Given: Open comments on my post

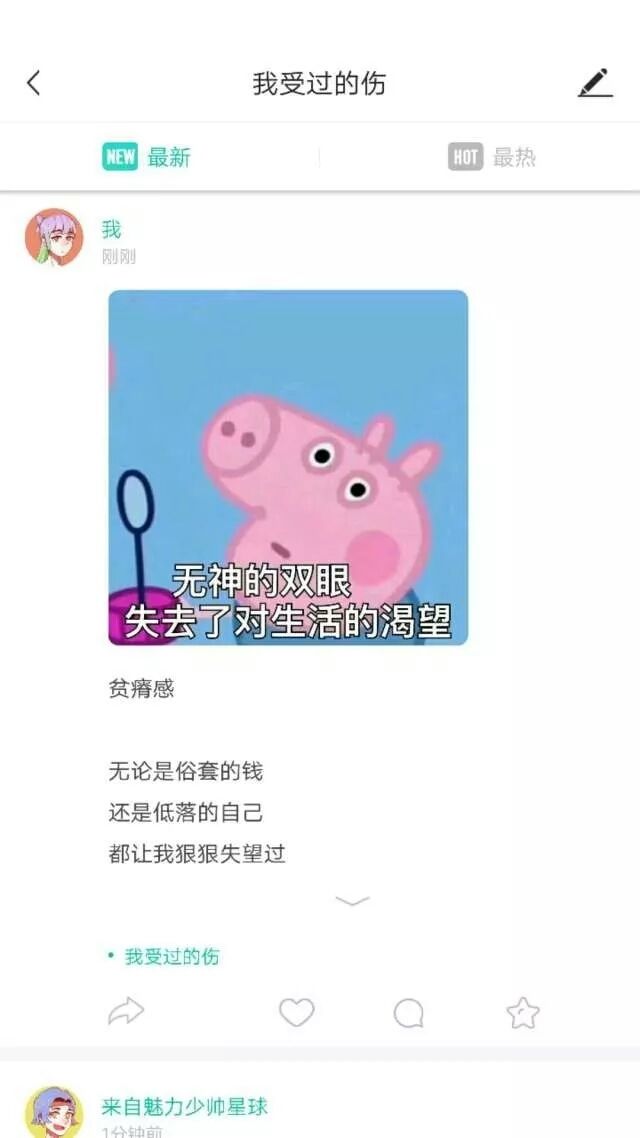Looking at the screenshot, I should click(408, 1013).
